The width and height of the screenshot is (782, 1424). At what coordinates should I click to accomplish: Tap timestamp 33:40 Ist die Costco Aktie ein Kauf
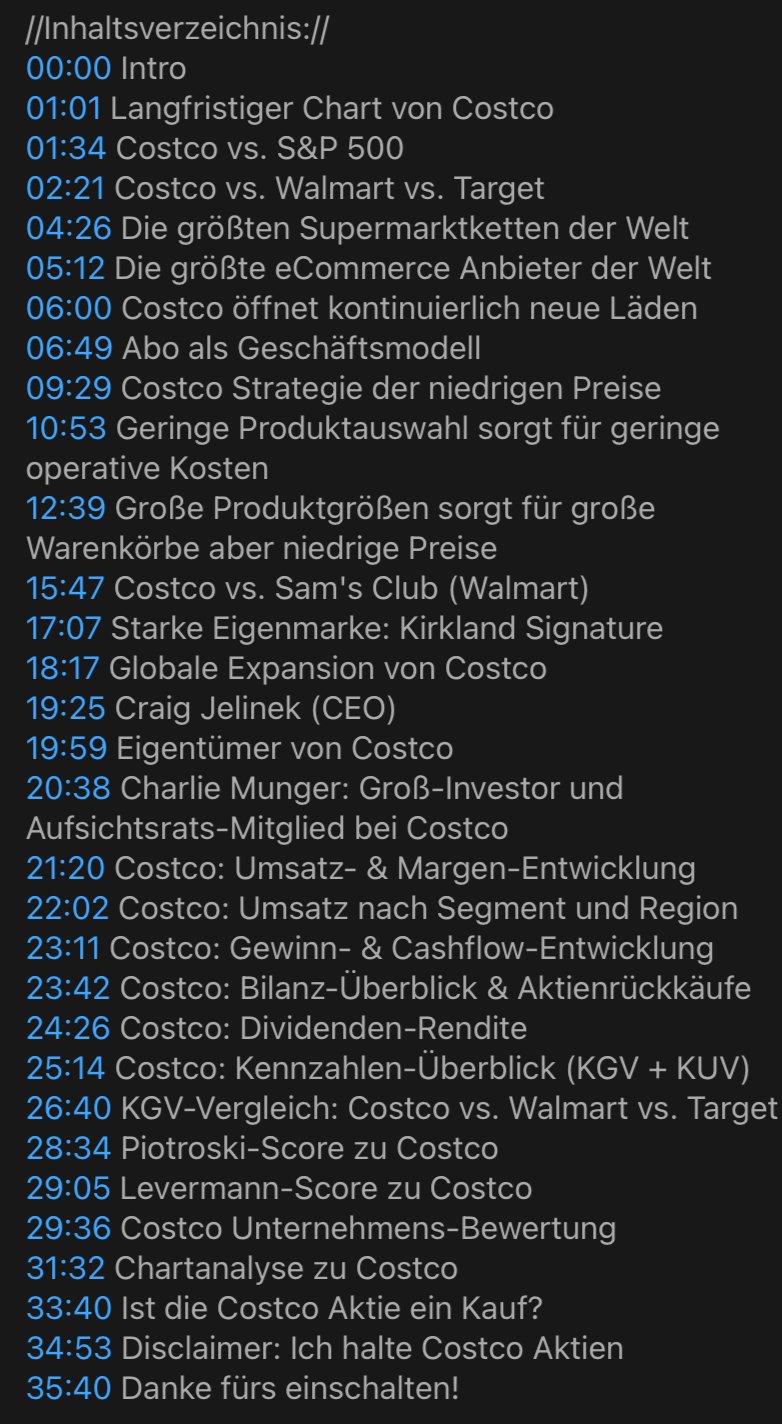68,1308
